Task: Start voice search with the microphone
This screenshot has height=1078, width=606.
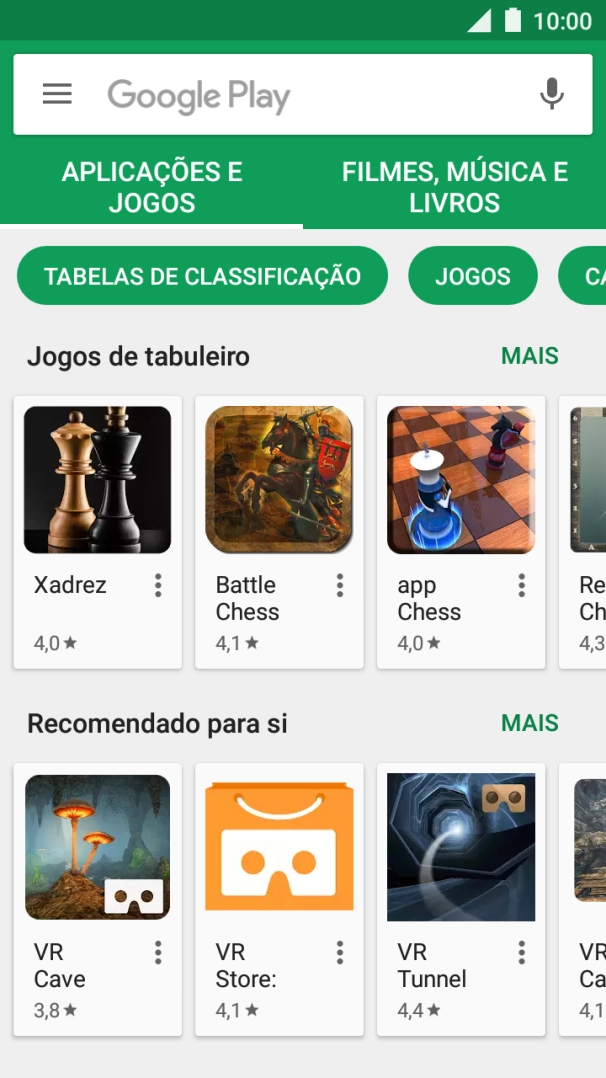Action: point(551,94)
